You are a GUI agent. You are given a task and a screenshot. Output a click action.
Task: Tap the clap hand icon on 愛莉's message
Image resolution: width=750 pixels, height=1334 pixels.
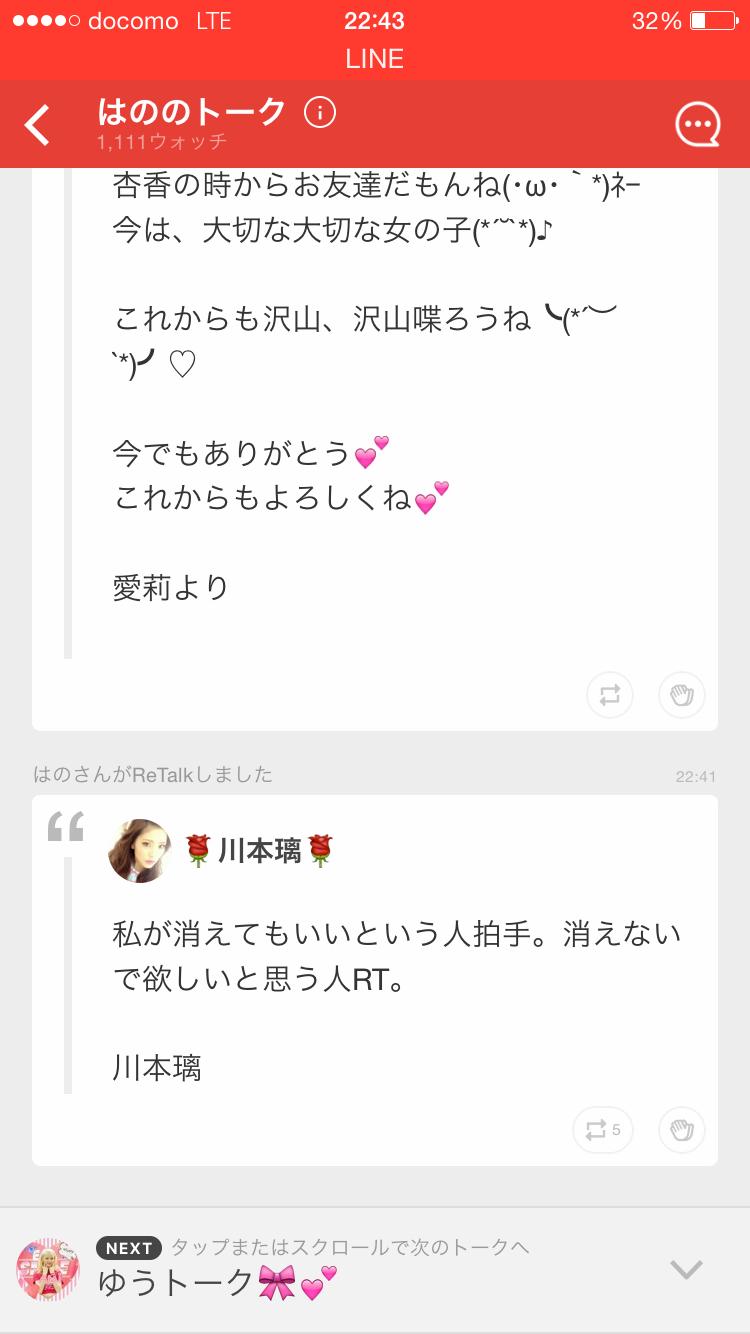pyautogui.click(x=681, y=694)
